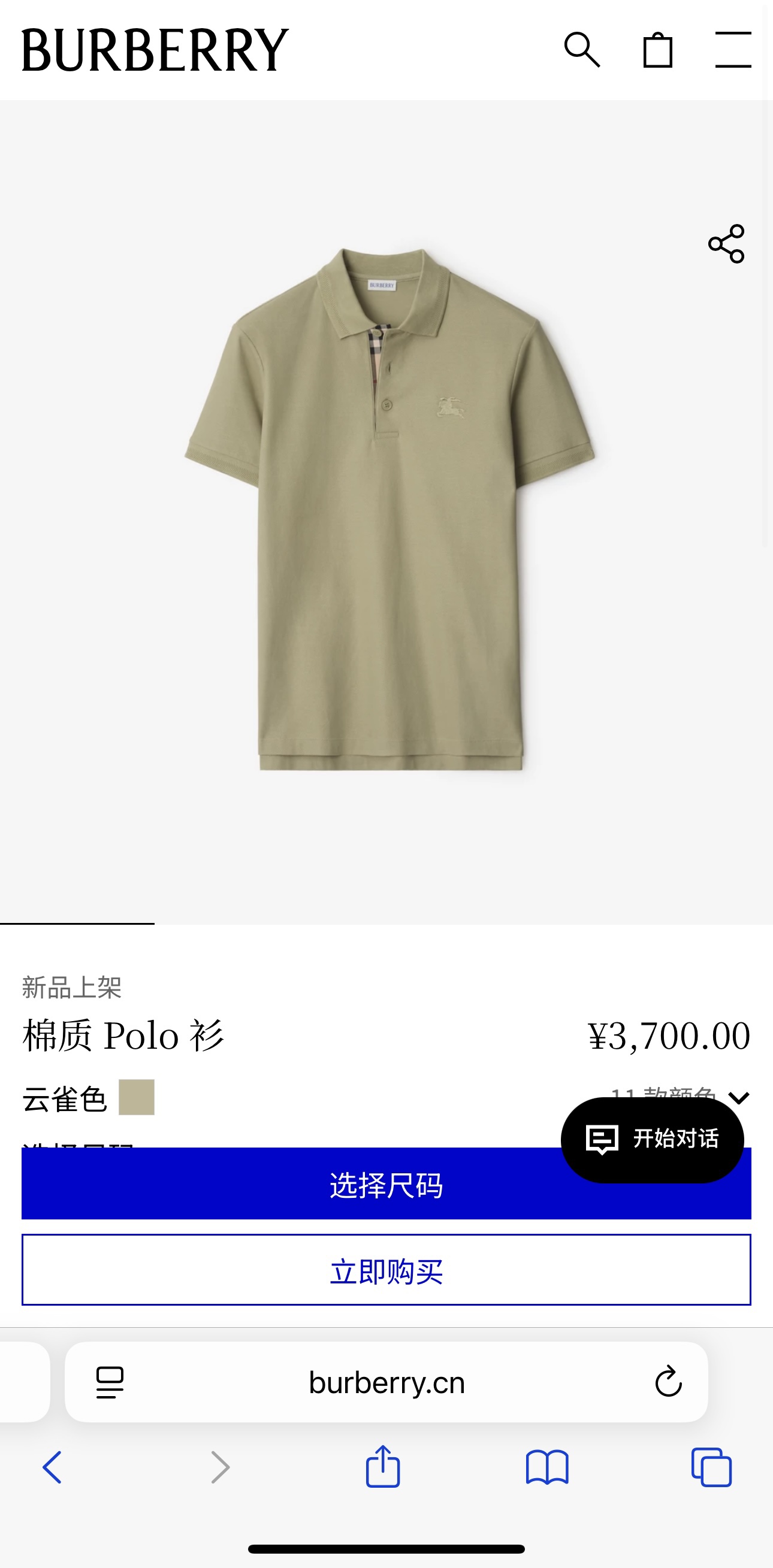Open the Safari share sheet

click(x=382, y=1467)
